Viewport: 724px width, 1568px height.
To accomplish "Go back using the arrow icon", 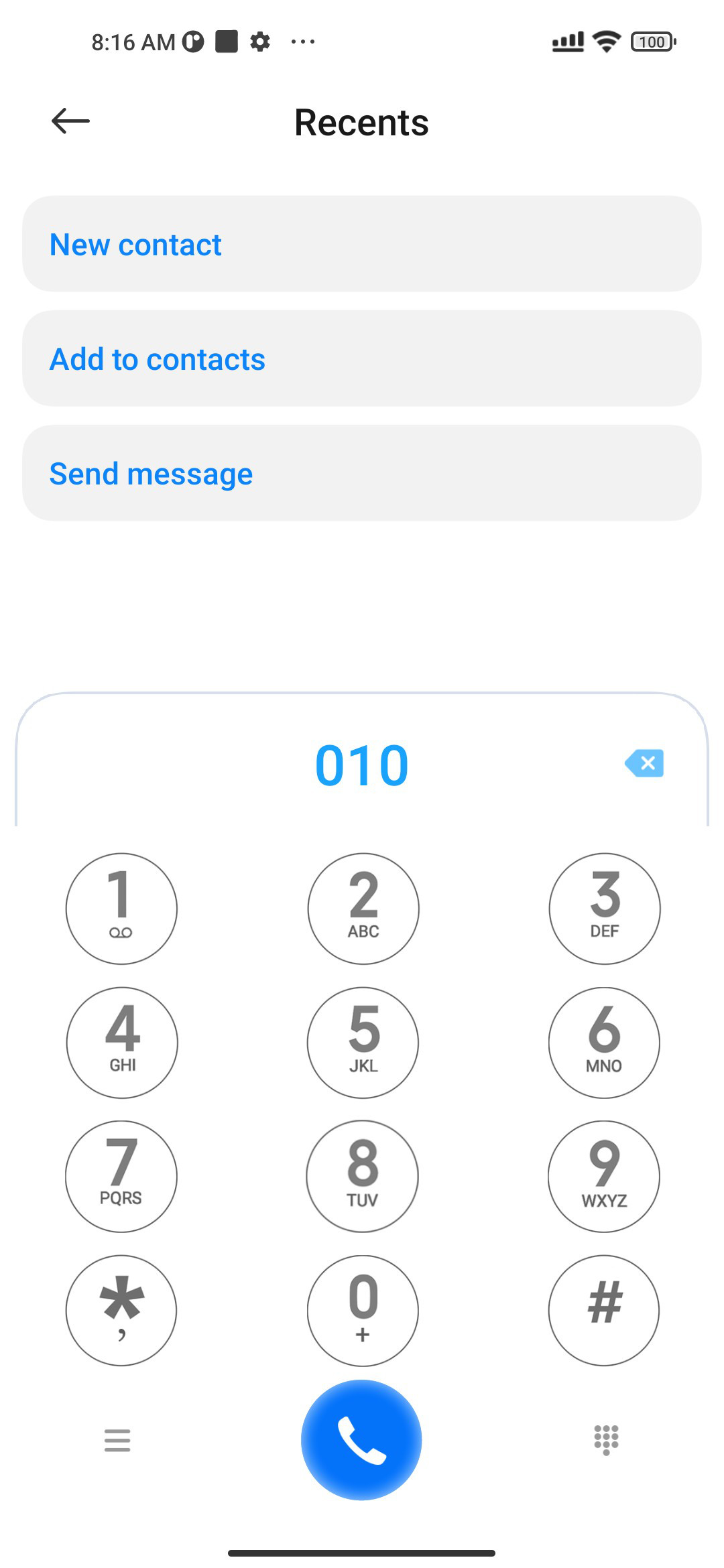I will [x=70, y=121].
